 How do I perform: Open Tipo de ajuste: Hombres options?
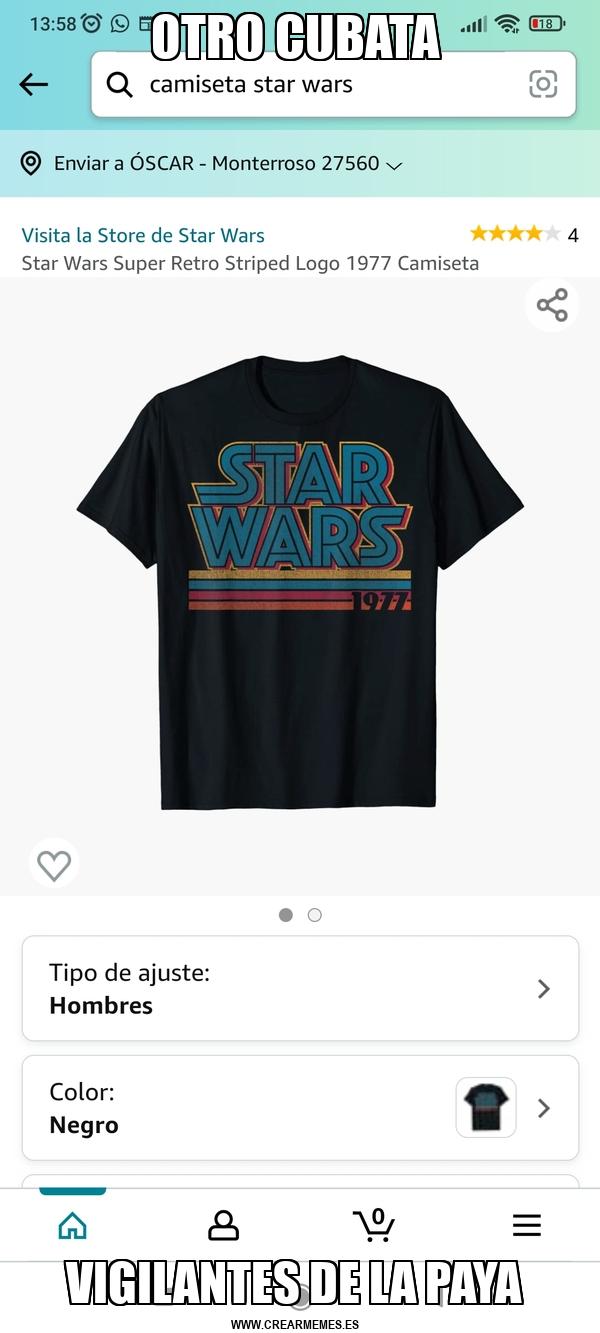tap(300, 988)
